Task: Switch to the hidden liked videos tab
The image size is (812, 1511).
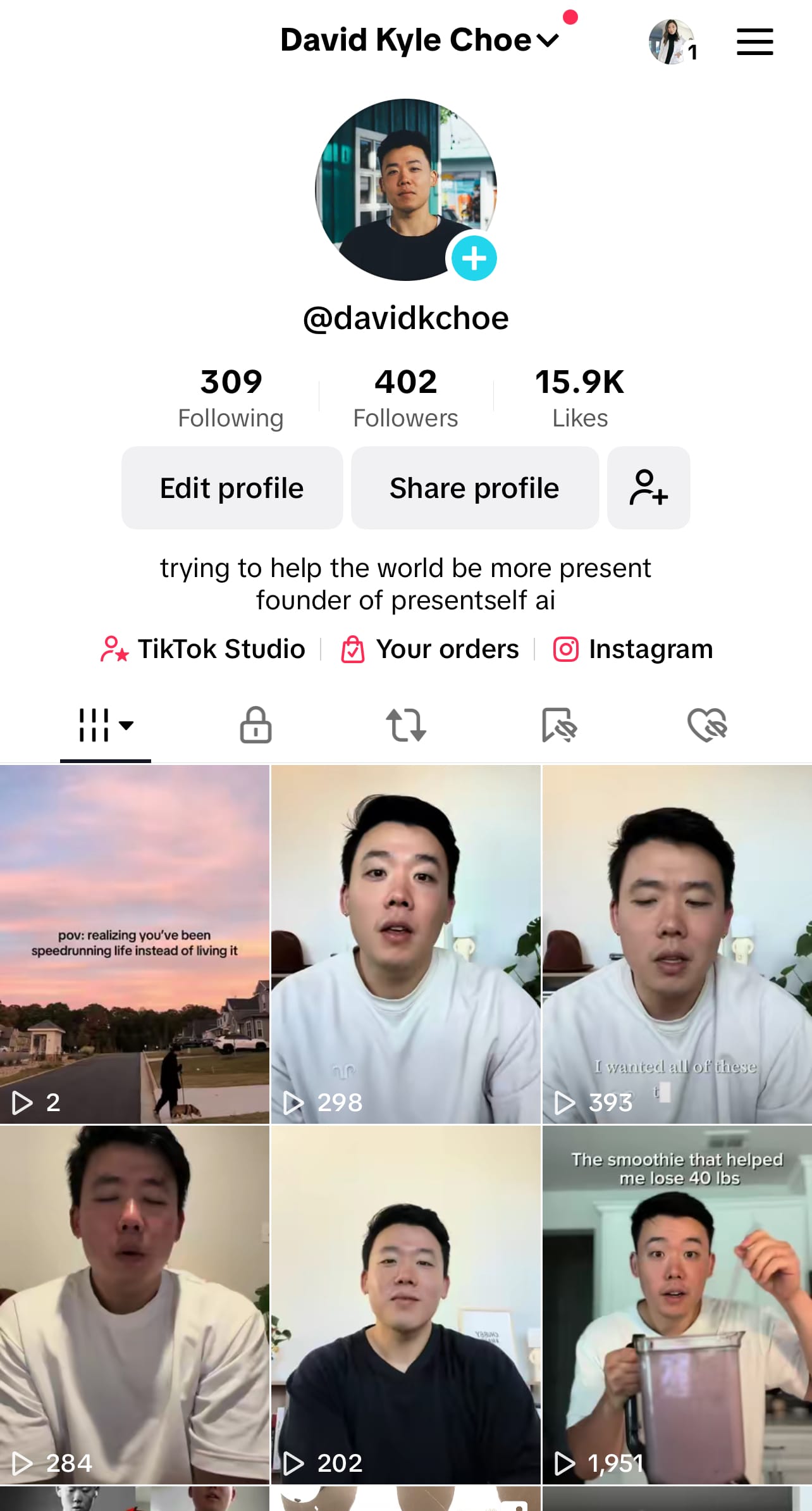Action: click(x=707, y=725)
